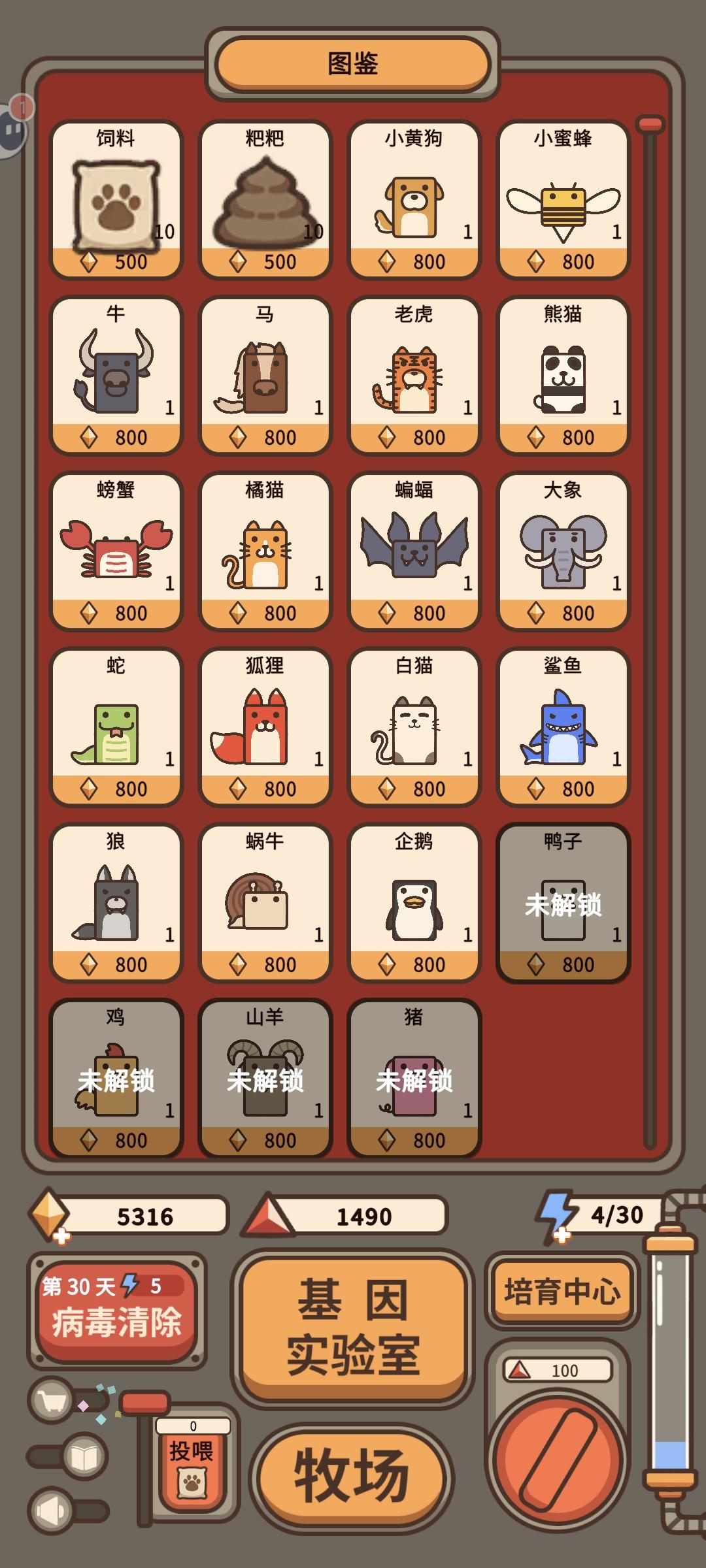Select the 蜗牛 snail card
The image size is (706, 1568).
pos(265,902)
